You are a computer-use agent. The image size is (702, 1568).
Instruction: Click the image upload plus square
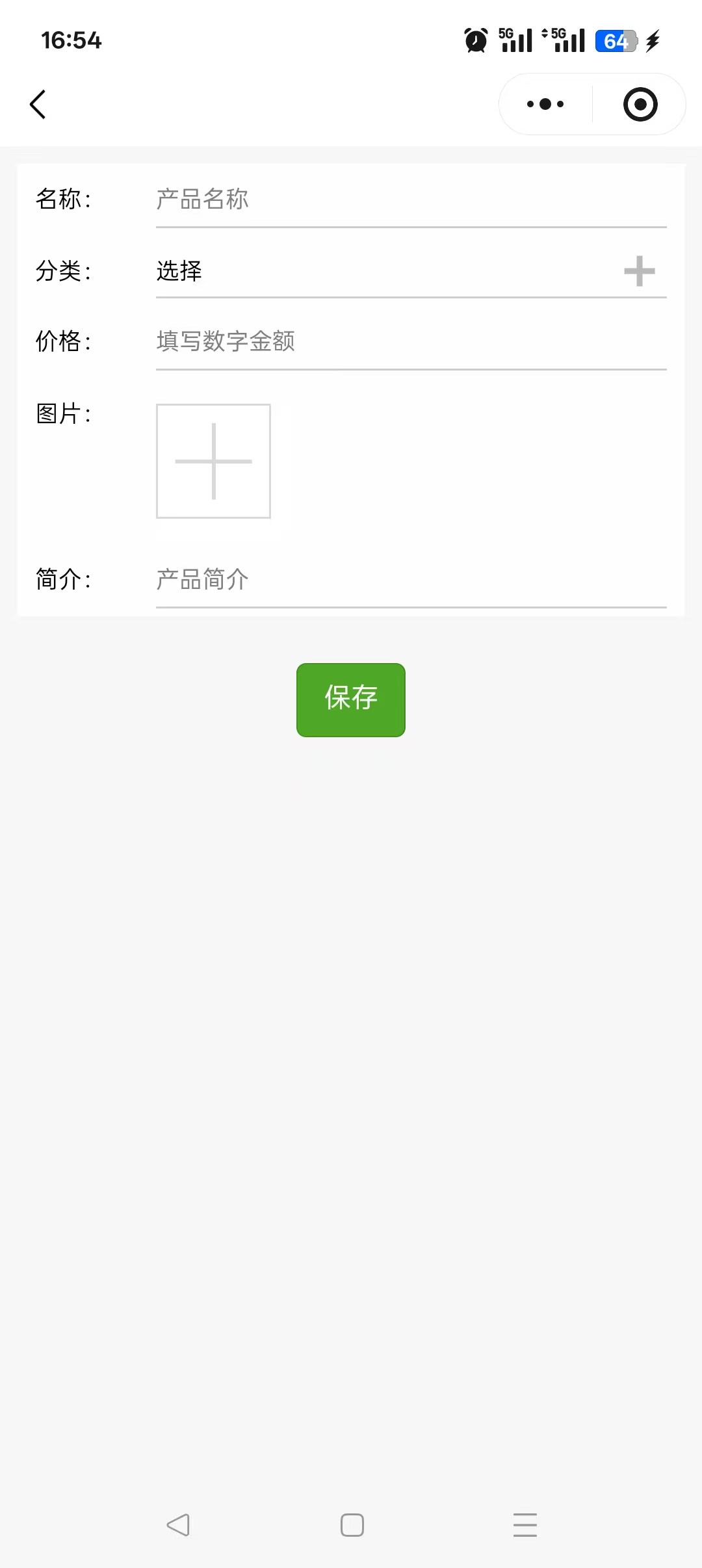[x=213, y=462]
